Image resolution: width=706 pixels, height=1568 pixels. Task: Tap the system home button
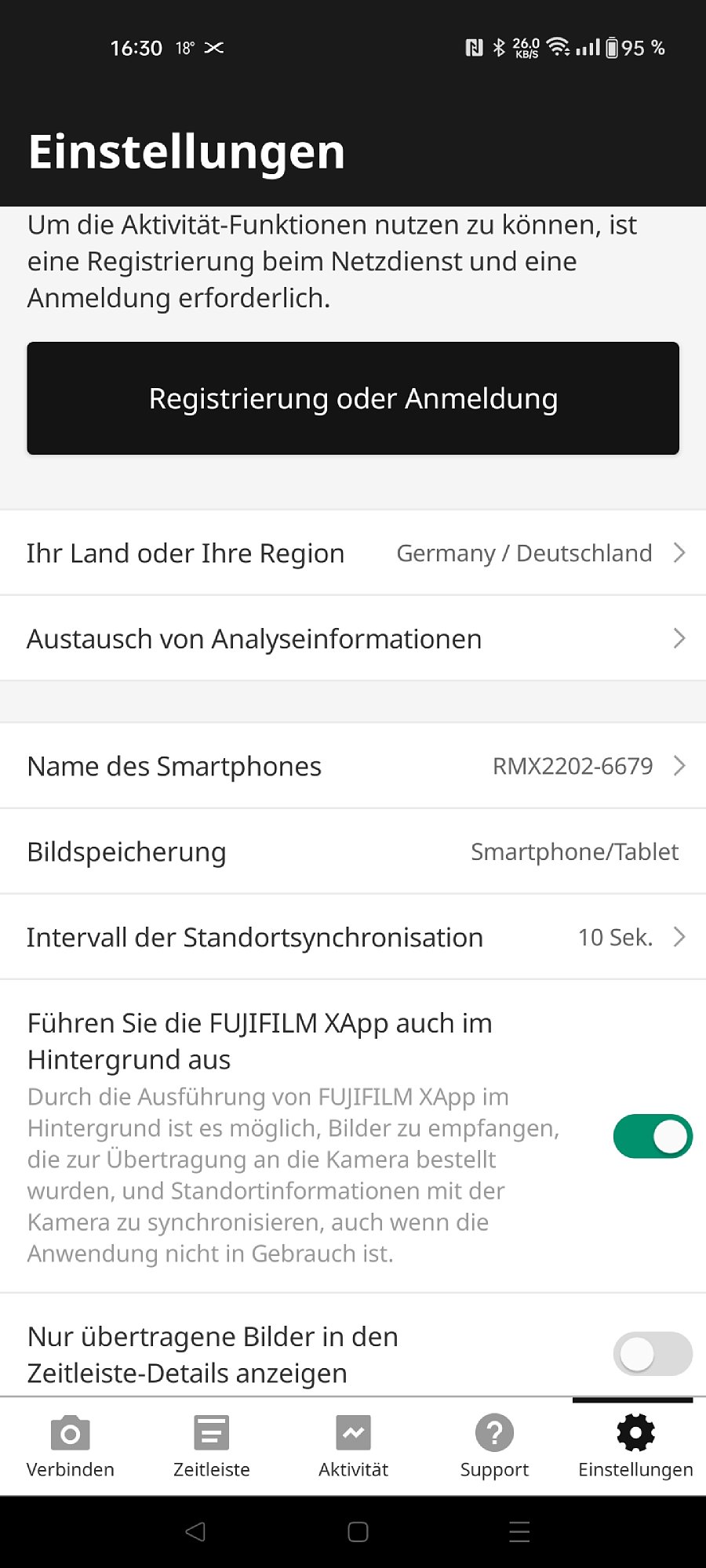click(358, 1531)
